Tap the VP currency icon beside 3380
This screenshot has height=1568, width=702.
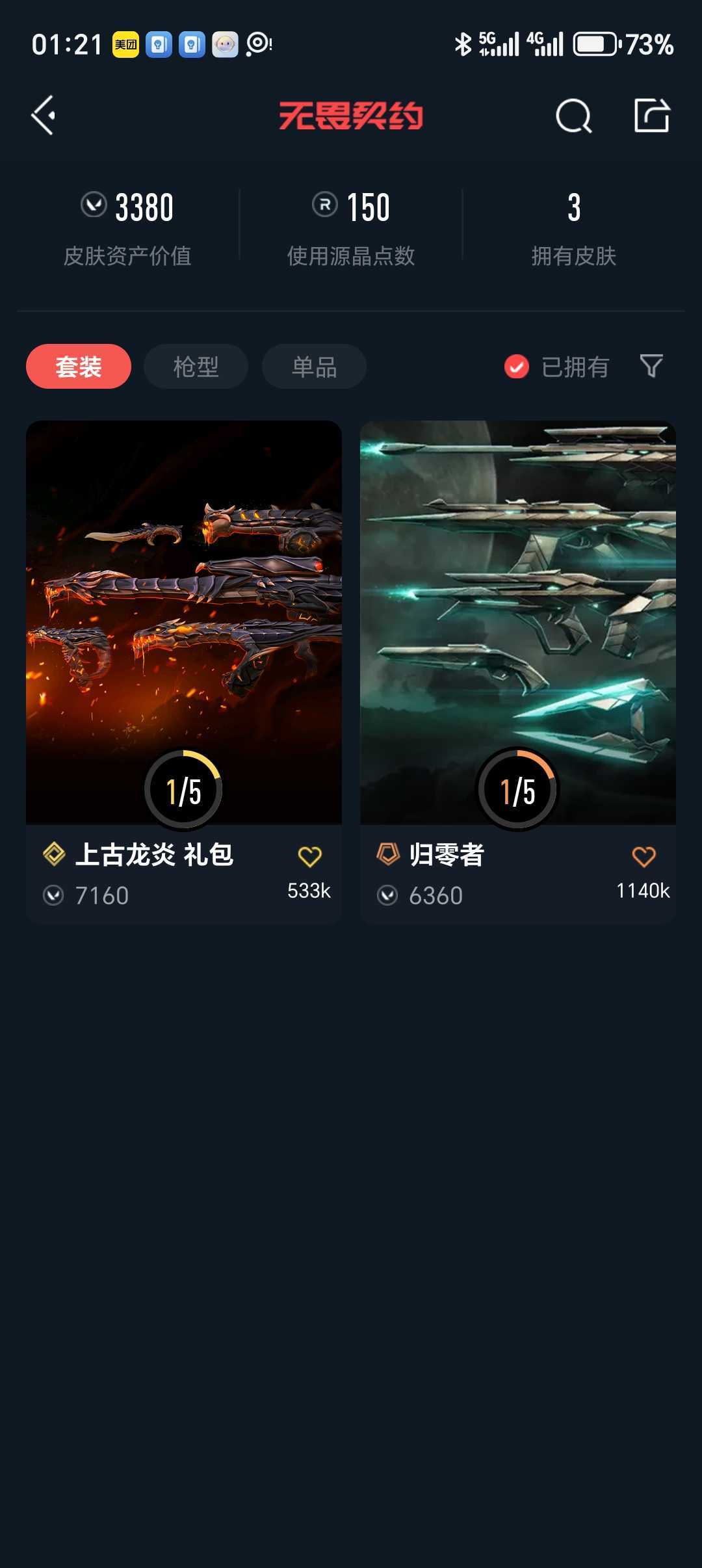coord(95,207)
